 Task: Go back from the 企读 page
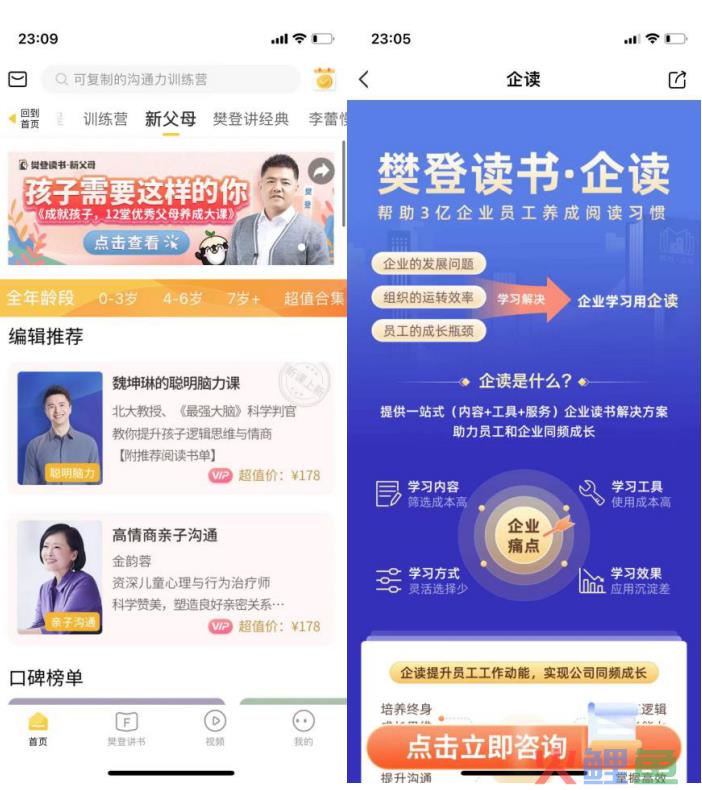[x=364, y=79]
